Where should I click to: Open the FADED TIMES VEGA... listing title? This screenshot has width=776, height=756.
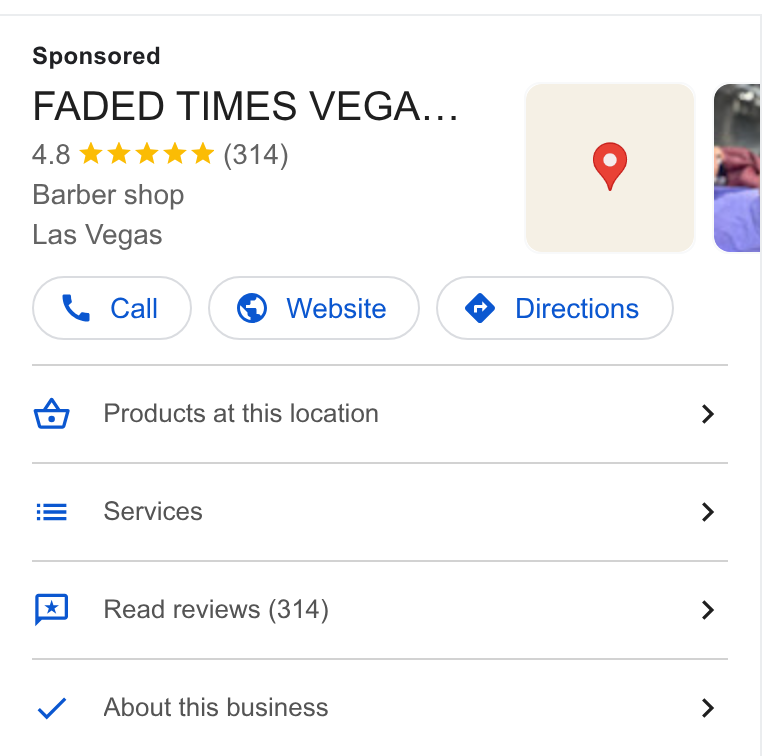245,106
